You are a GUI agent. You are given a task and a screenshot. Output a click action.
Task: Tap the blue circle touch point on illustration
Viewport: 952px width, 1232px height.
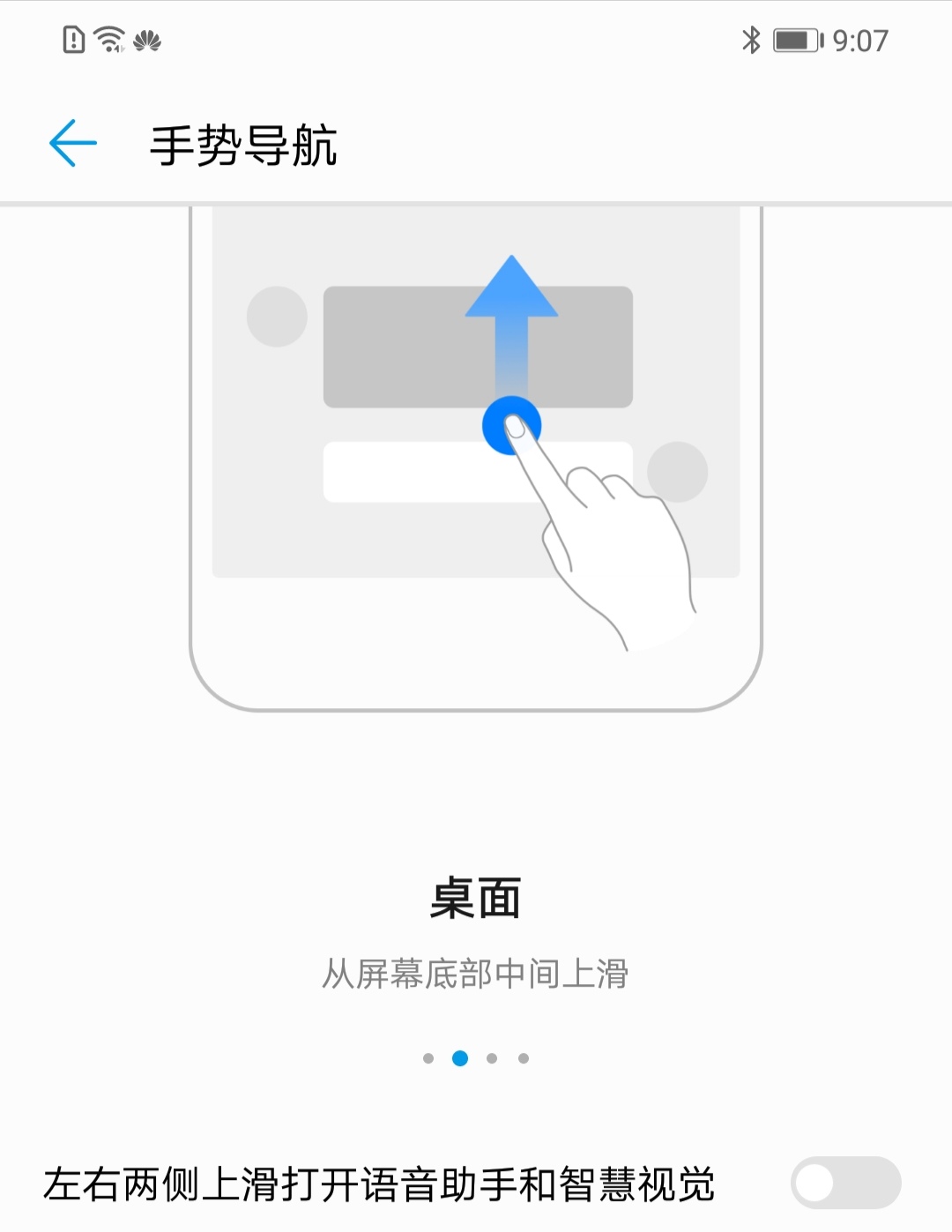512,424
